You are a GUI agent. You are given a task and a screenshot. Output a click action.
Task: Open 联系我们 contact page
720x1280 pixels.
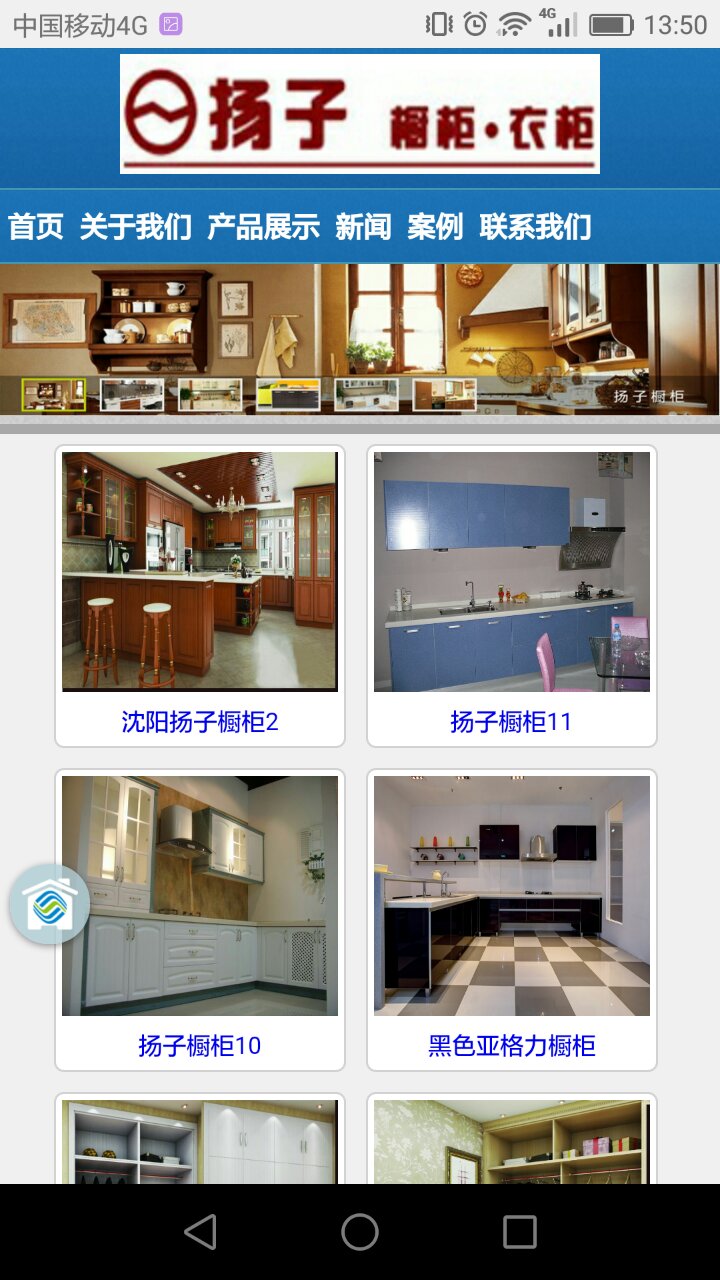point(535,227)
